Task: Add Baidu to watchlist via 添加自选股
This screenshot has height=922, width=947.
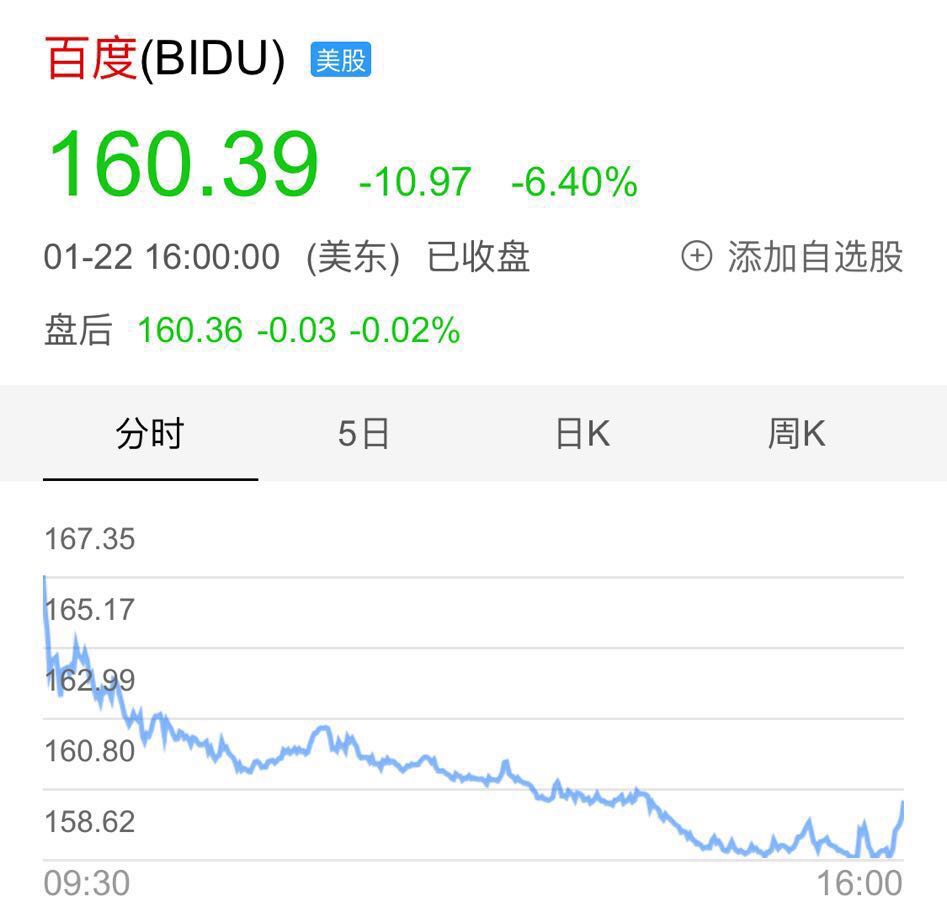Action: pos(792,257)
